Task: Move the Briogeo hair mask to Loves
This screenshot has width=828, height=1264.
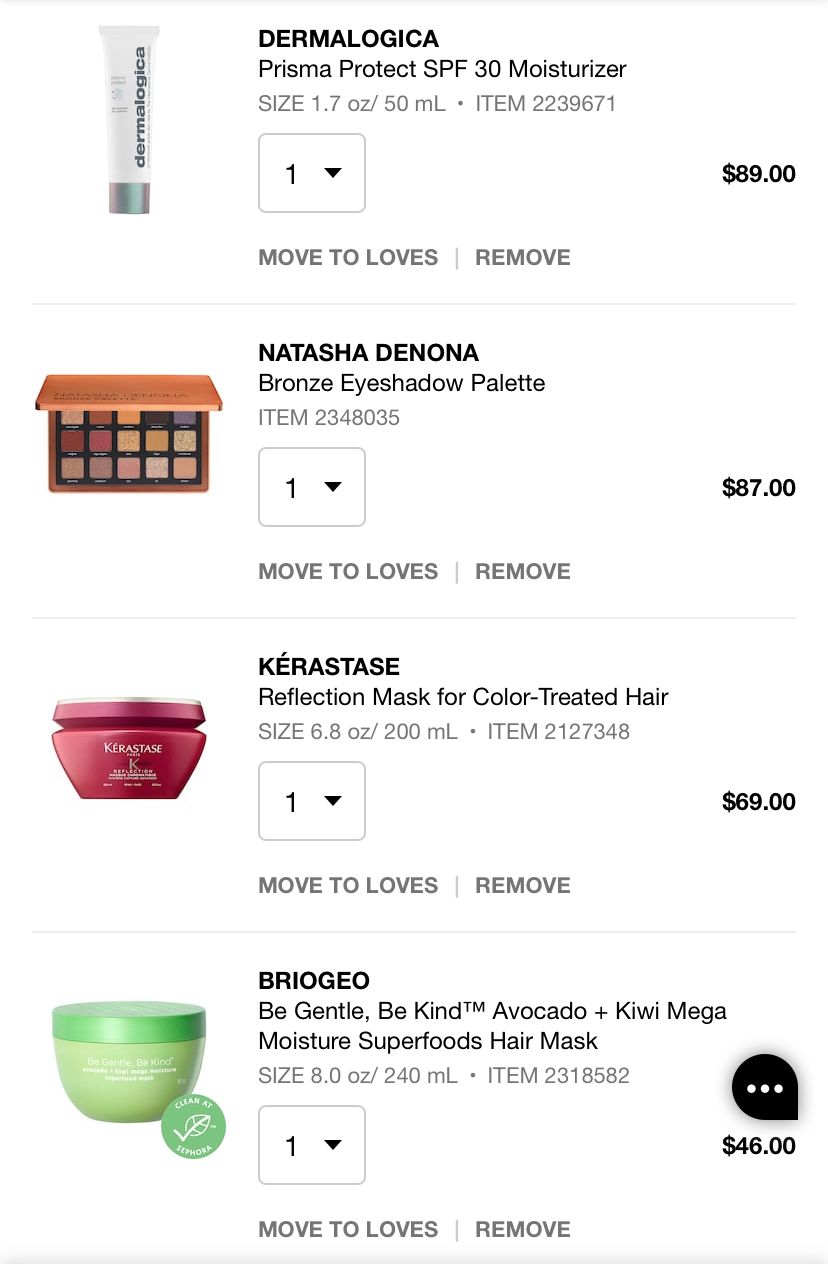Action: pyautogui.click(x=348, y=1229)
